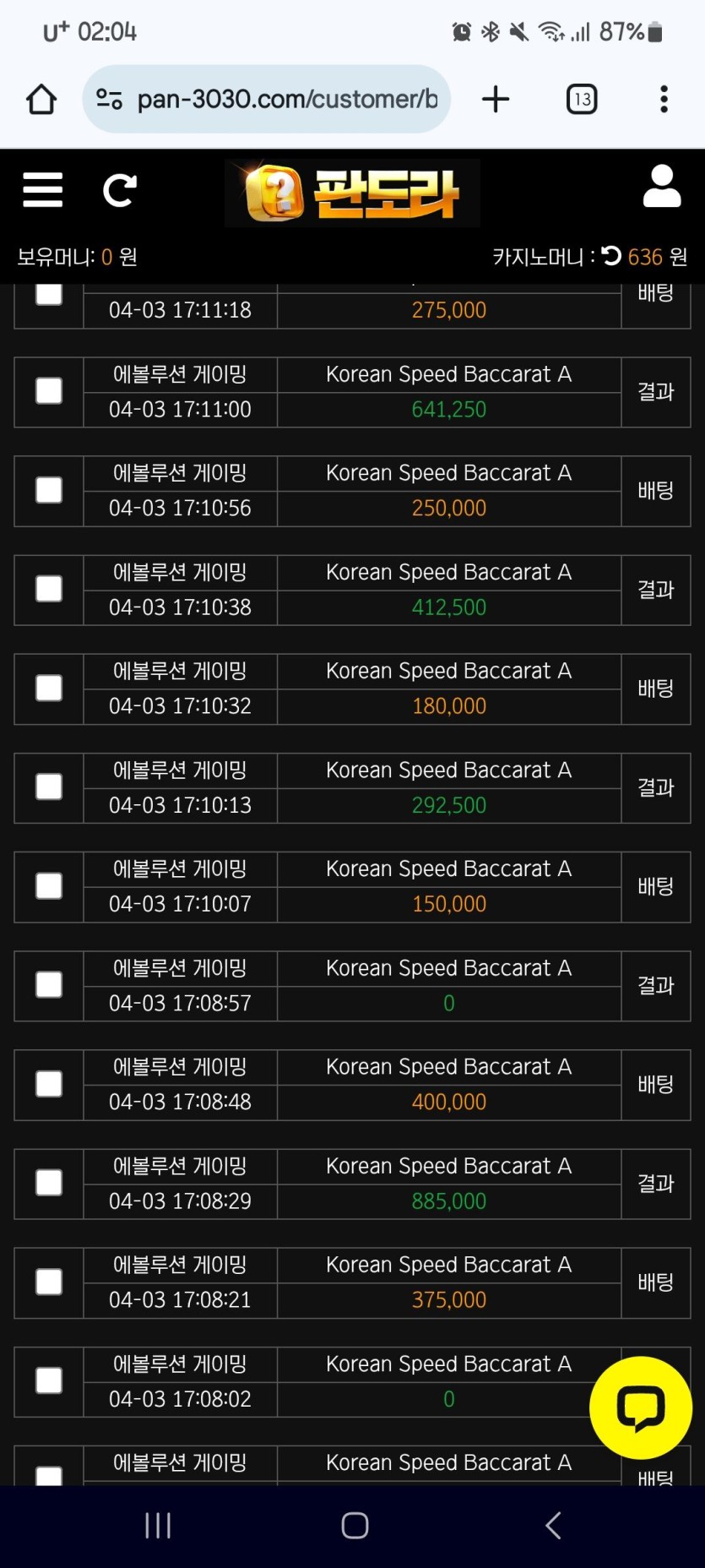Go back with the system back button
The height and width of the screenshot is (1568, 705).
click(x=553, y=1525)
